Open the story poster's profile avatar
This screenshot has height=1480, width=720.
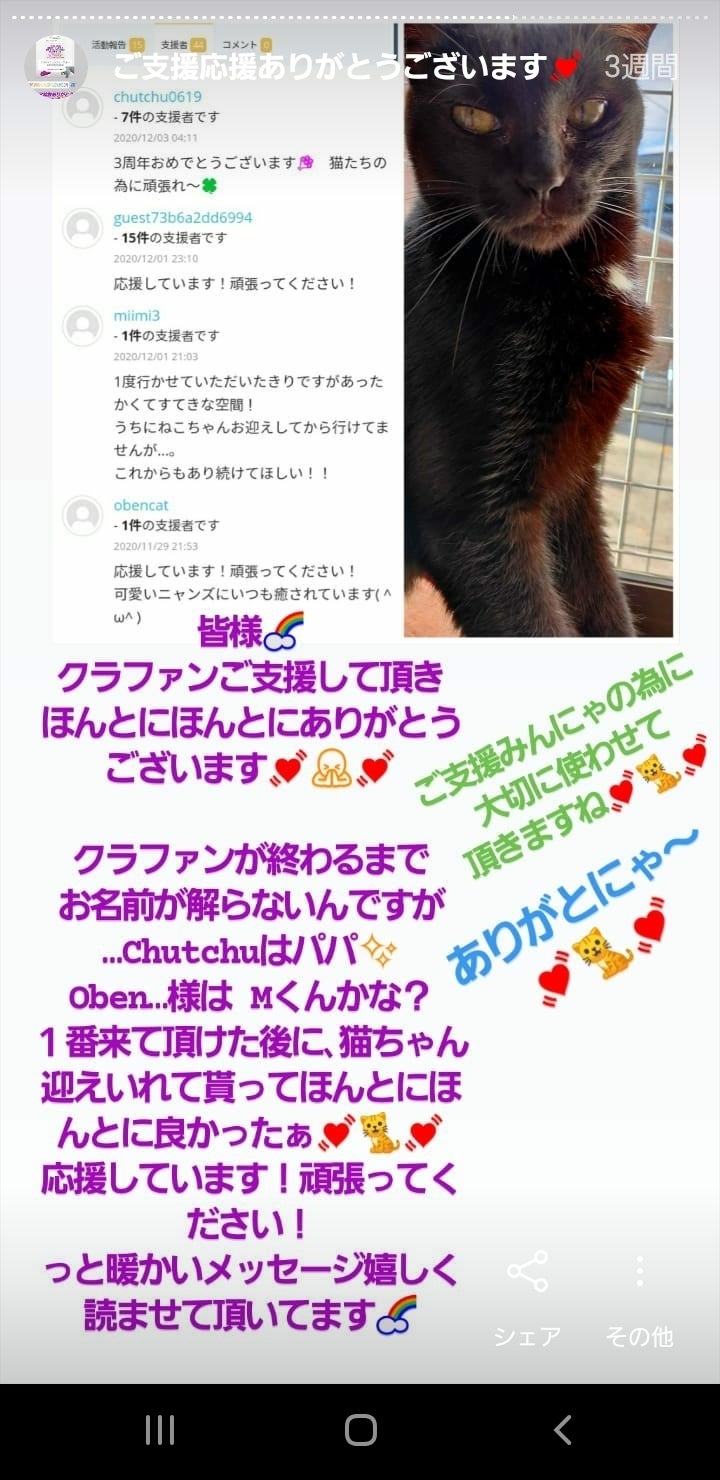click(56, 66)
